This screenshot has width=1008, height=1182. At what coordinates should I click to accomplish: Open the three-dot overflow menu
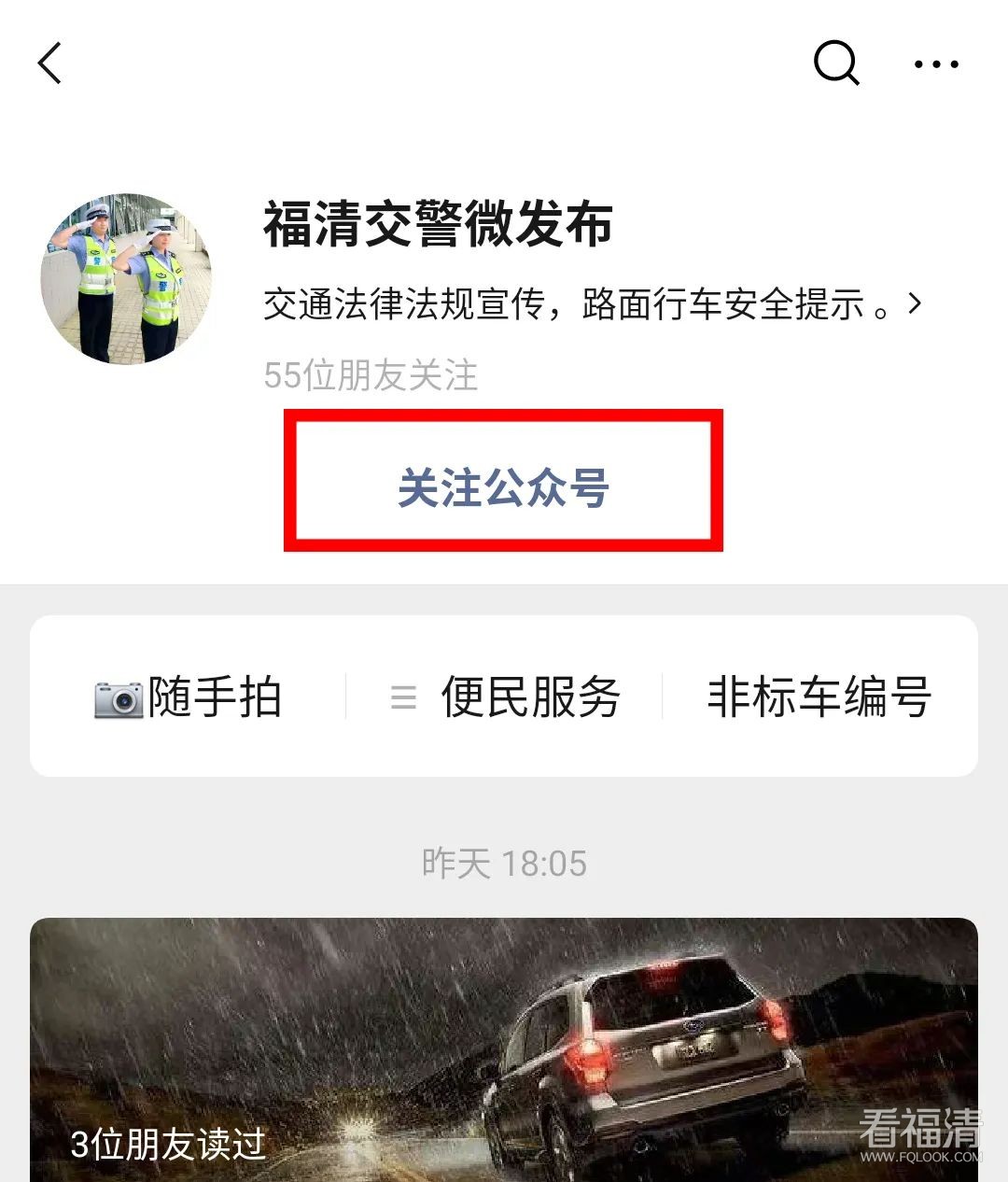pyautogui.click(x=935, y=63)
